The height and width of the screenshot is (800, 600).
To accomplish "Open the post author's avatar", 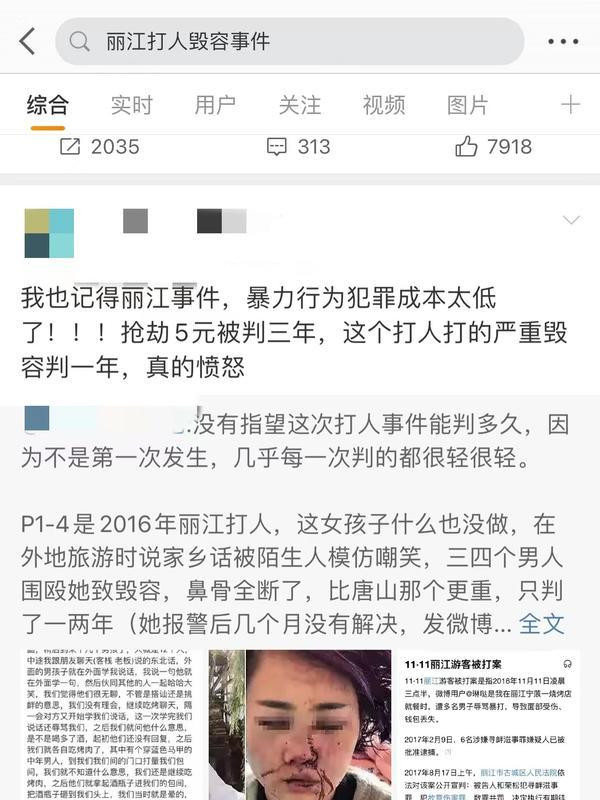I will click(49, 233).
